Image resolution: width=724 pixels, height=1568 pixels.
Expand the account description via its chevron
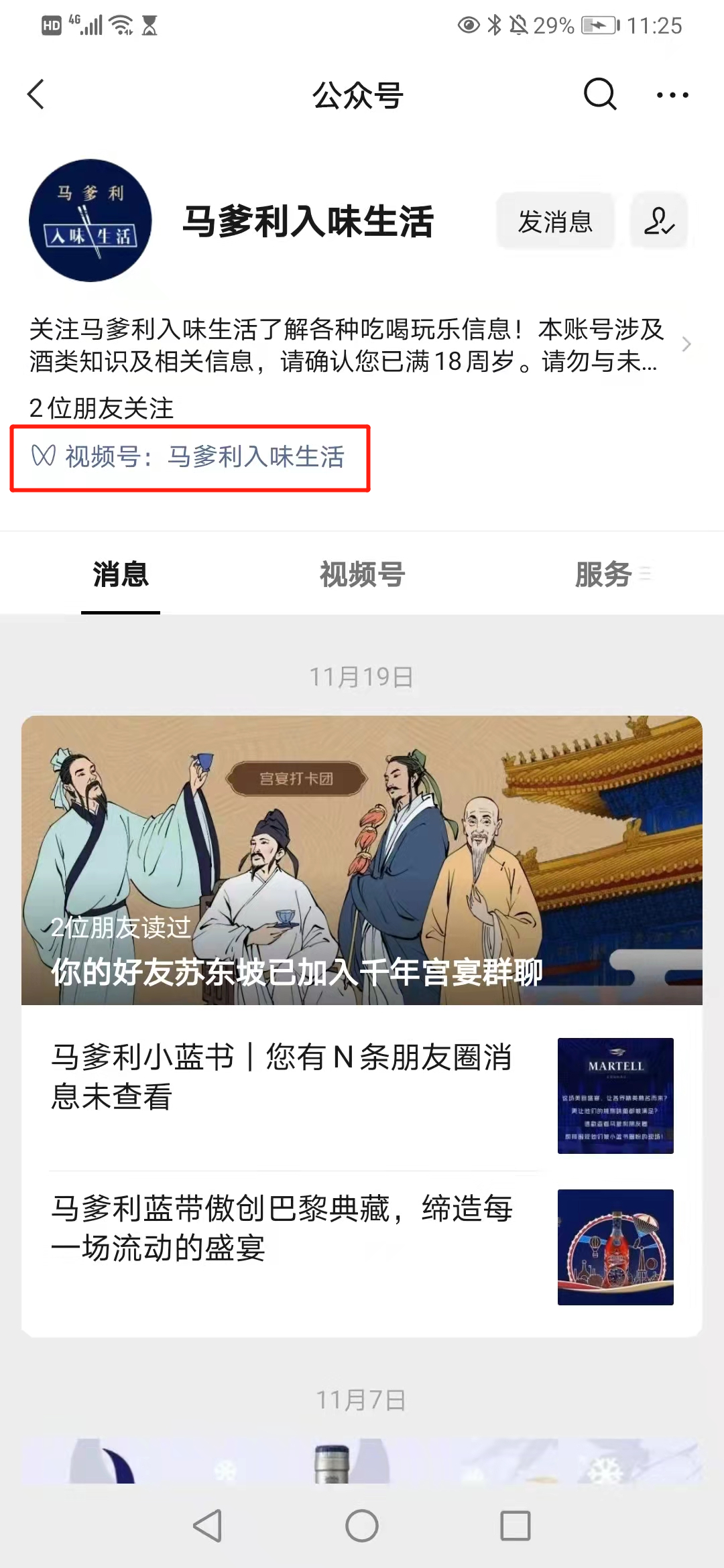coord(686,344)
